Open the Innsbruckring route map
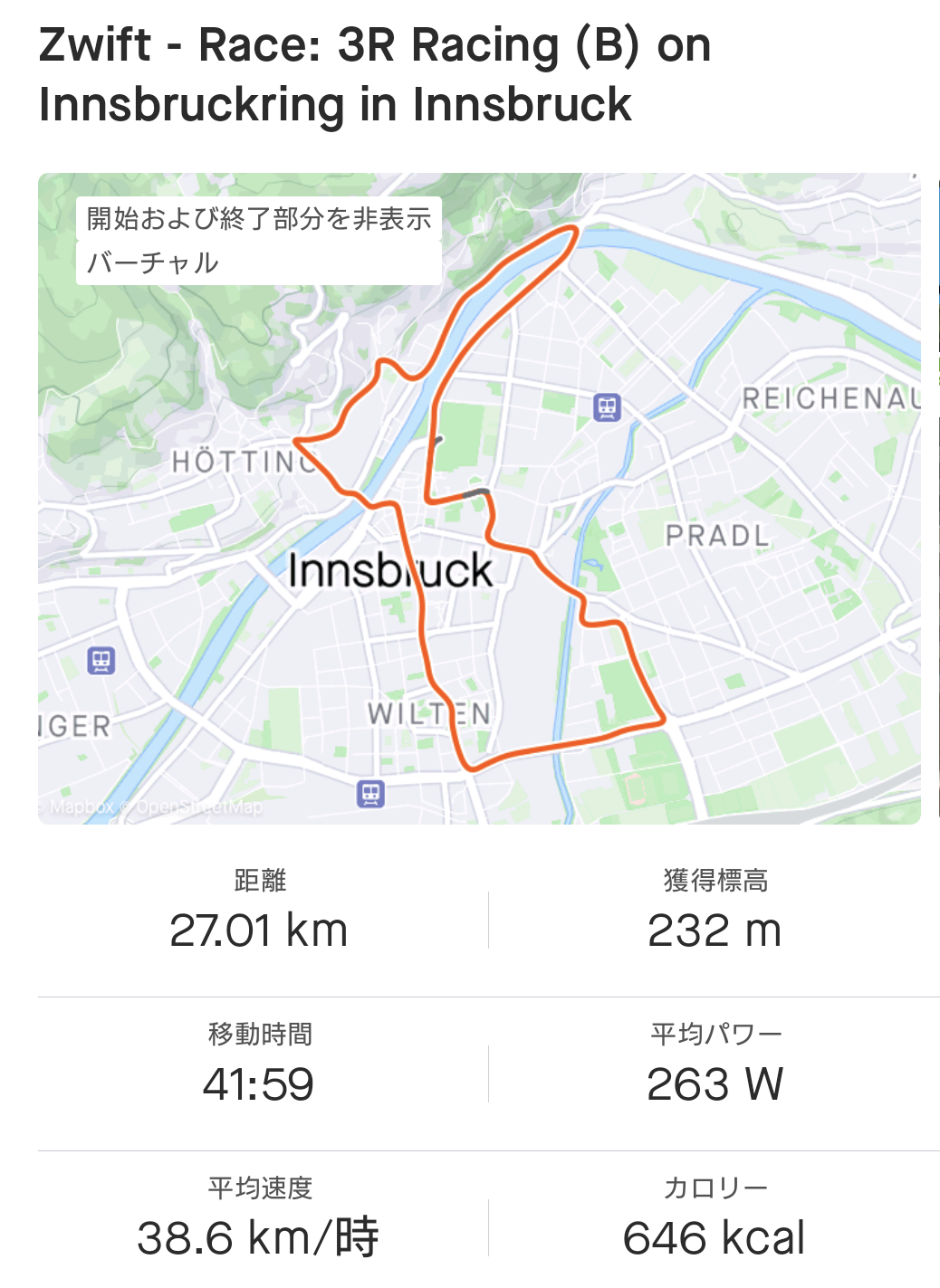The height and width of the screenshot is (1288, 940). [479, 498]
